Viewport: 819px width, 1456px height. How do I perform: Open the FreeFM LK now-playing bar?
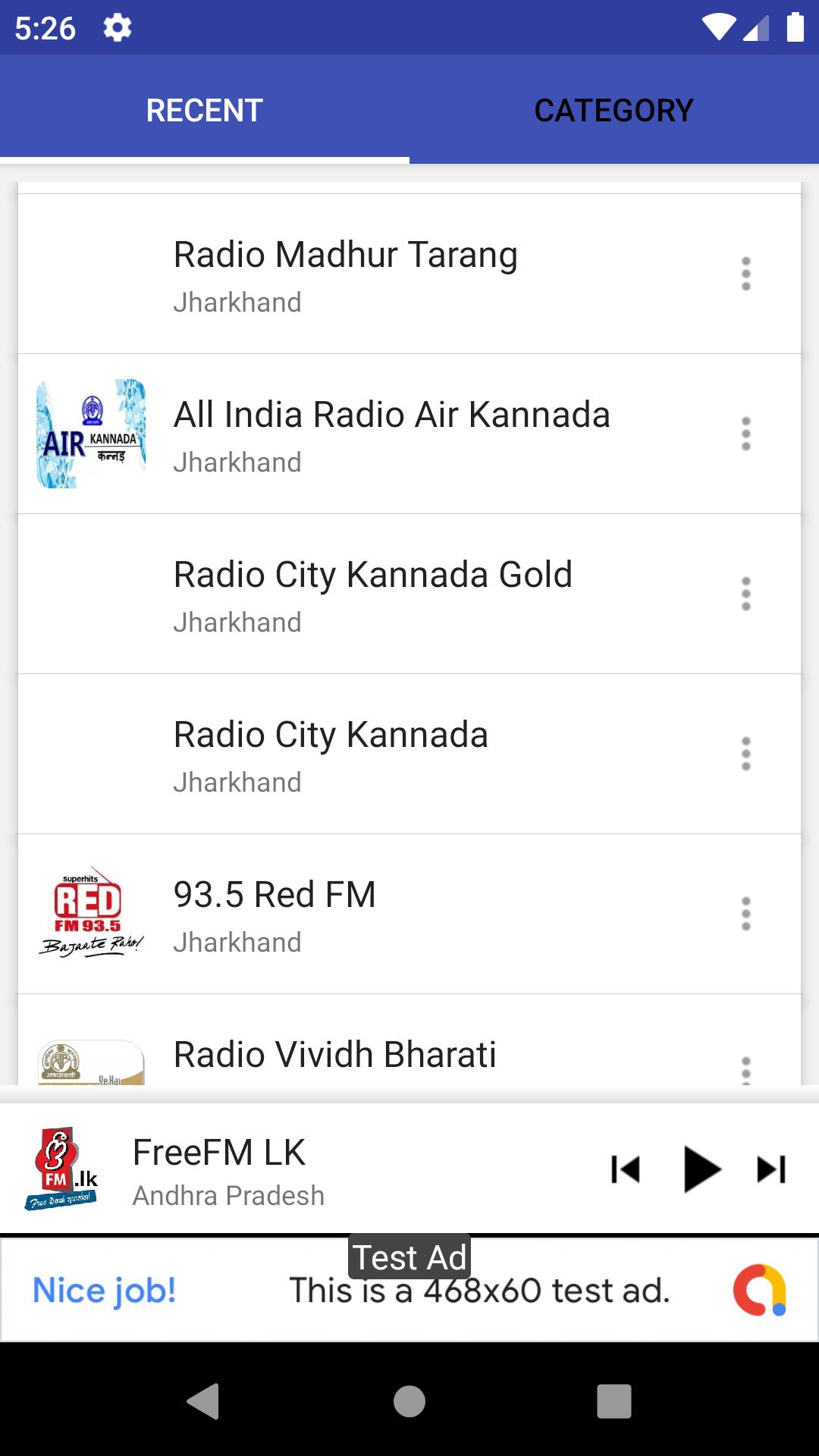[303, 1169]
